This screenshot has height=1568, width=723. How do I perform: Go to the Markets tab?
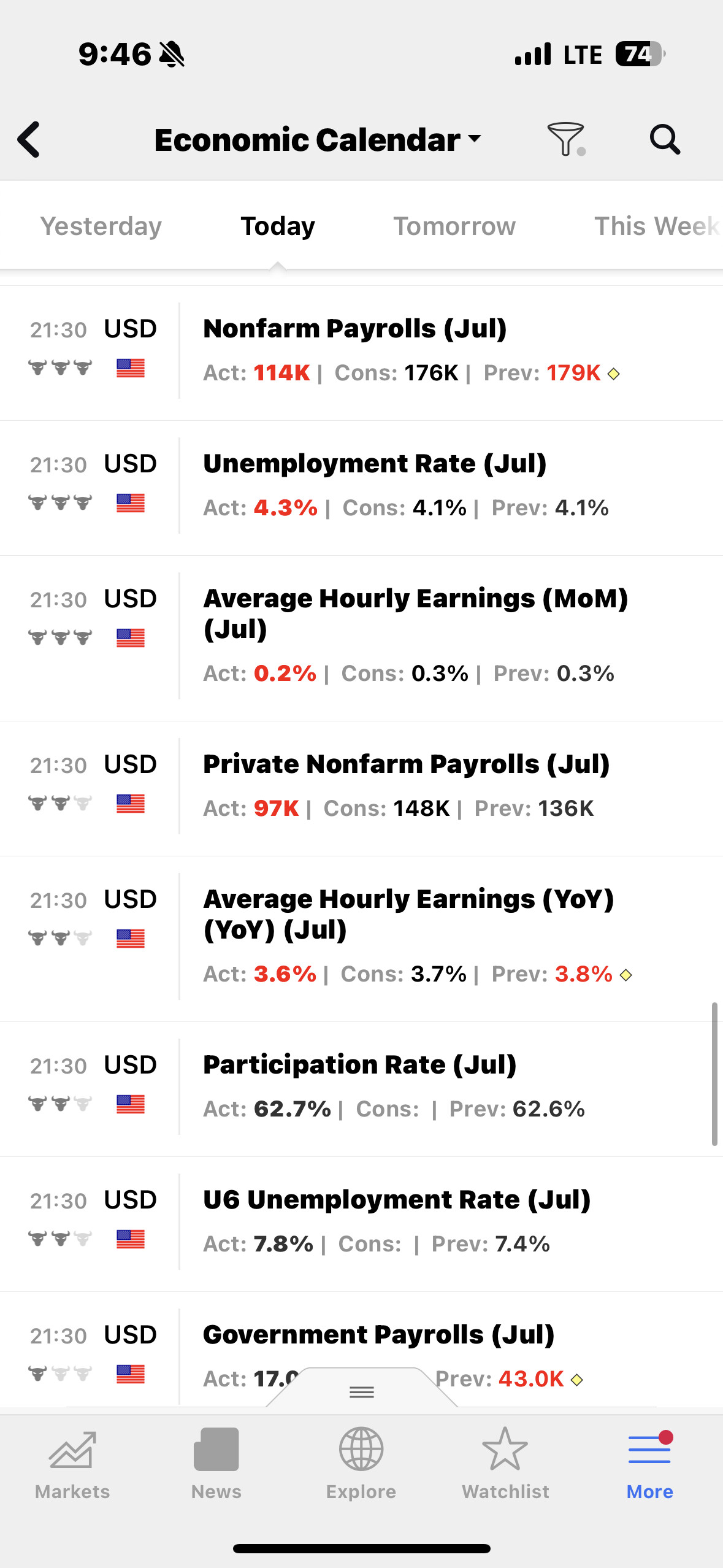[72, 1463]
